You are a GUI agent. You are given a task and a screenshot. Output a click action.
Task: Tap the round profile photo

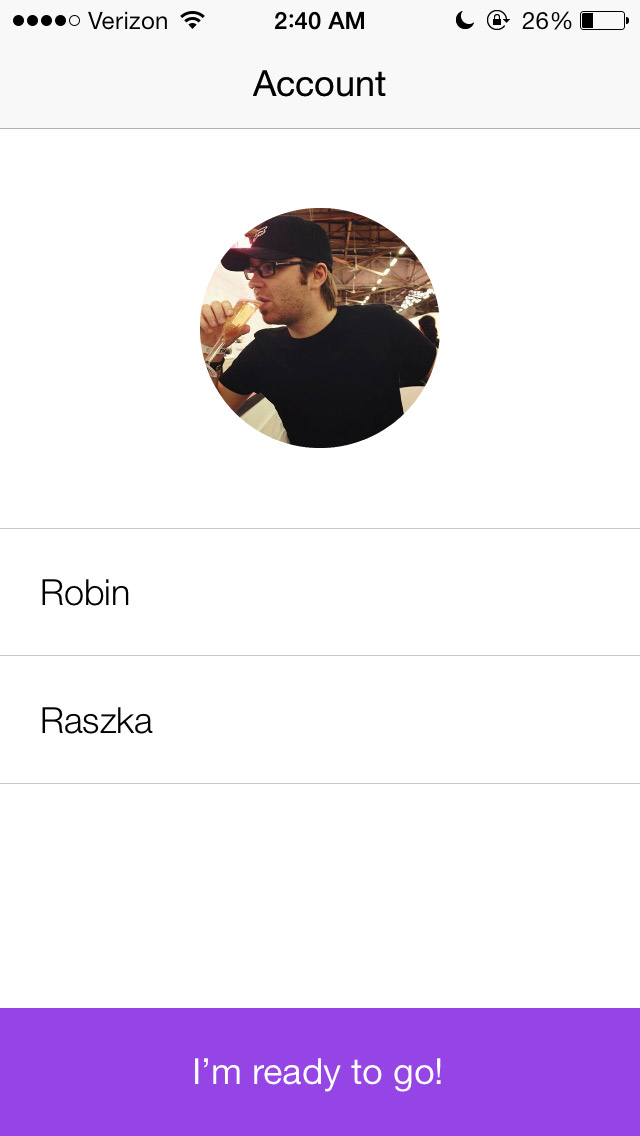320,328
